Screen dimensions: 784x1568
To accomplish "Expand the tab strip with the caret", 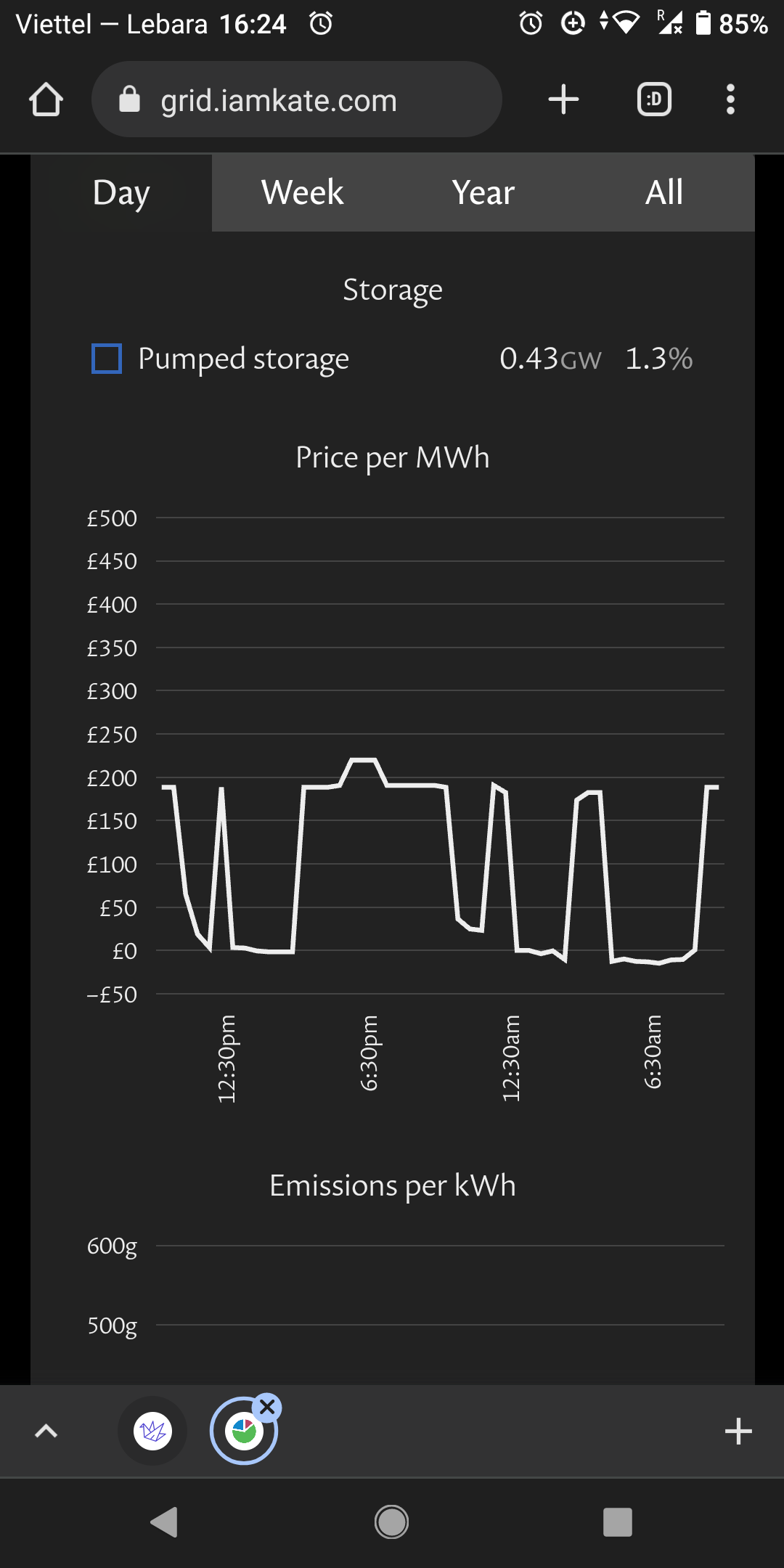I will click(46, 1431).
